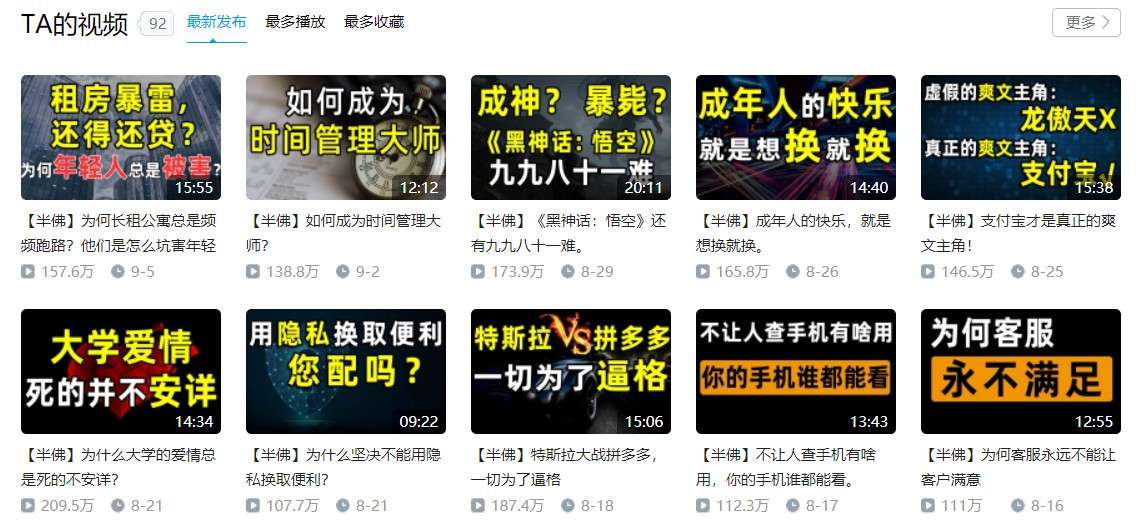
Task: Switch to the 最多收藏 tab
Action: [x=374, y=22]
